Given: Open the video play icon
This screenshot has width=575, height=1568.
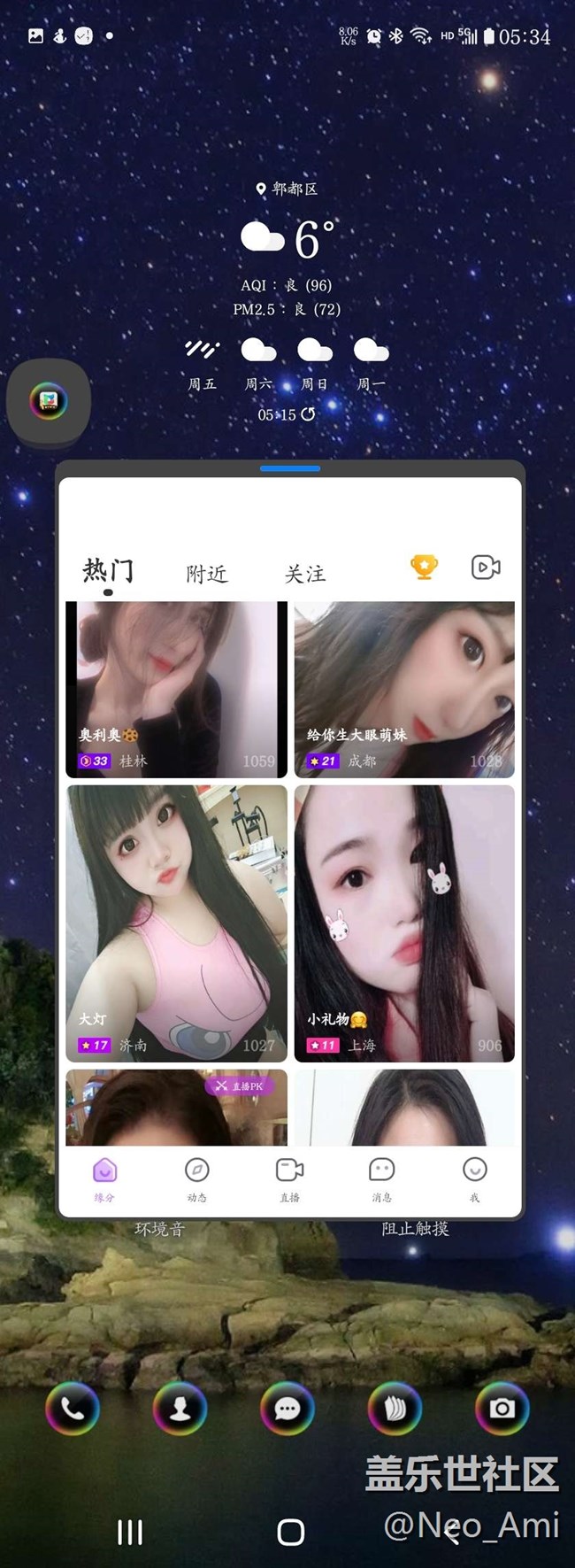Looking at the screenshot, I should [x=486, y=567].
